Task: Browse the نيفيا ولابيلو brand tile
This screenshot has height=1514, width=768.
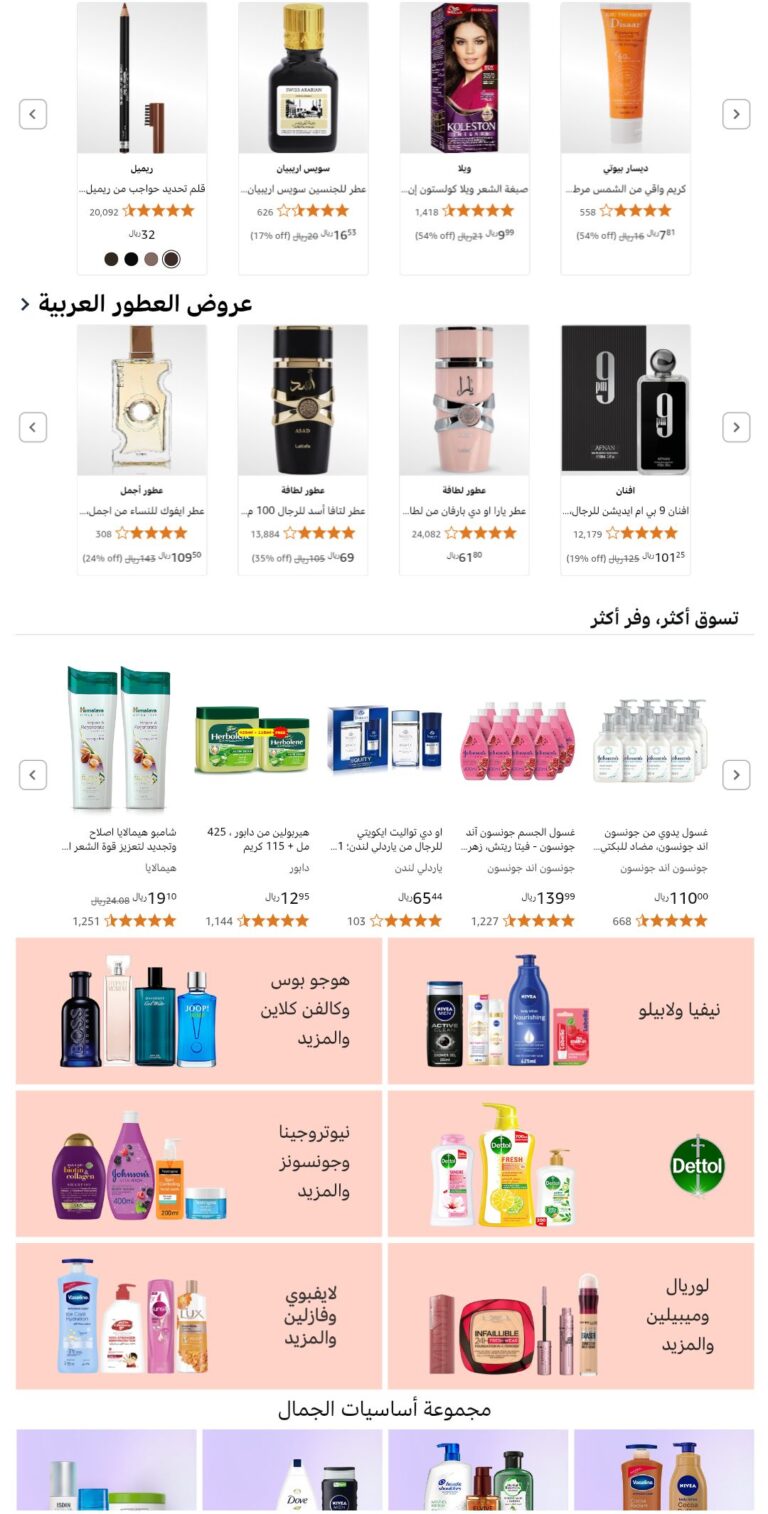Action: (x=570, y=1011)
